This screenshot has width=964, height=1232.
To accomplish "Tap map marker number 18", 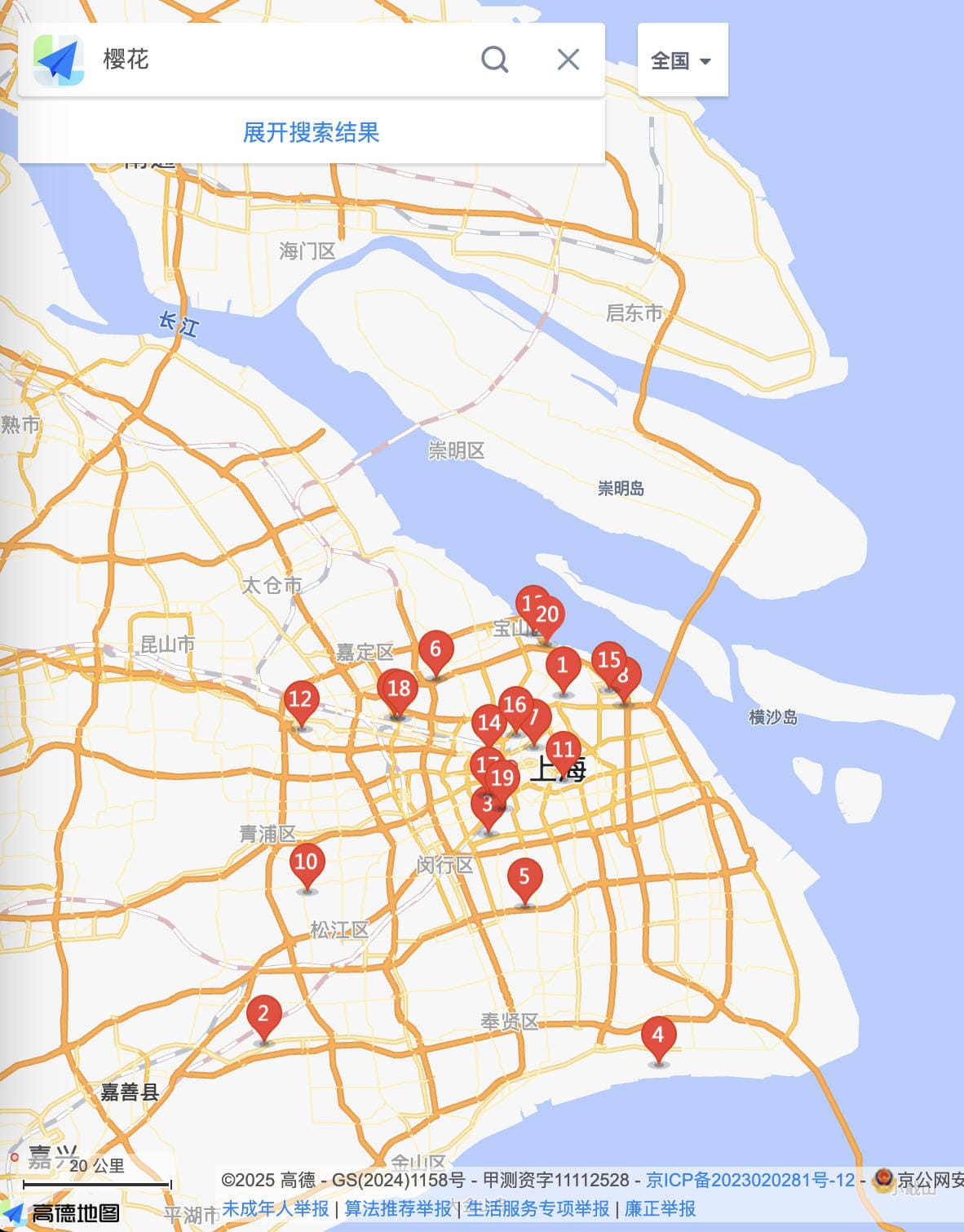I will pos(400,689).
